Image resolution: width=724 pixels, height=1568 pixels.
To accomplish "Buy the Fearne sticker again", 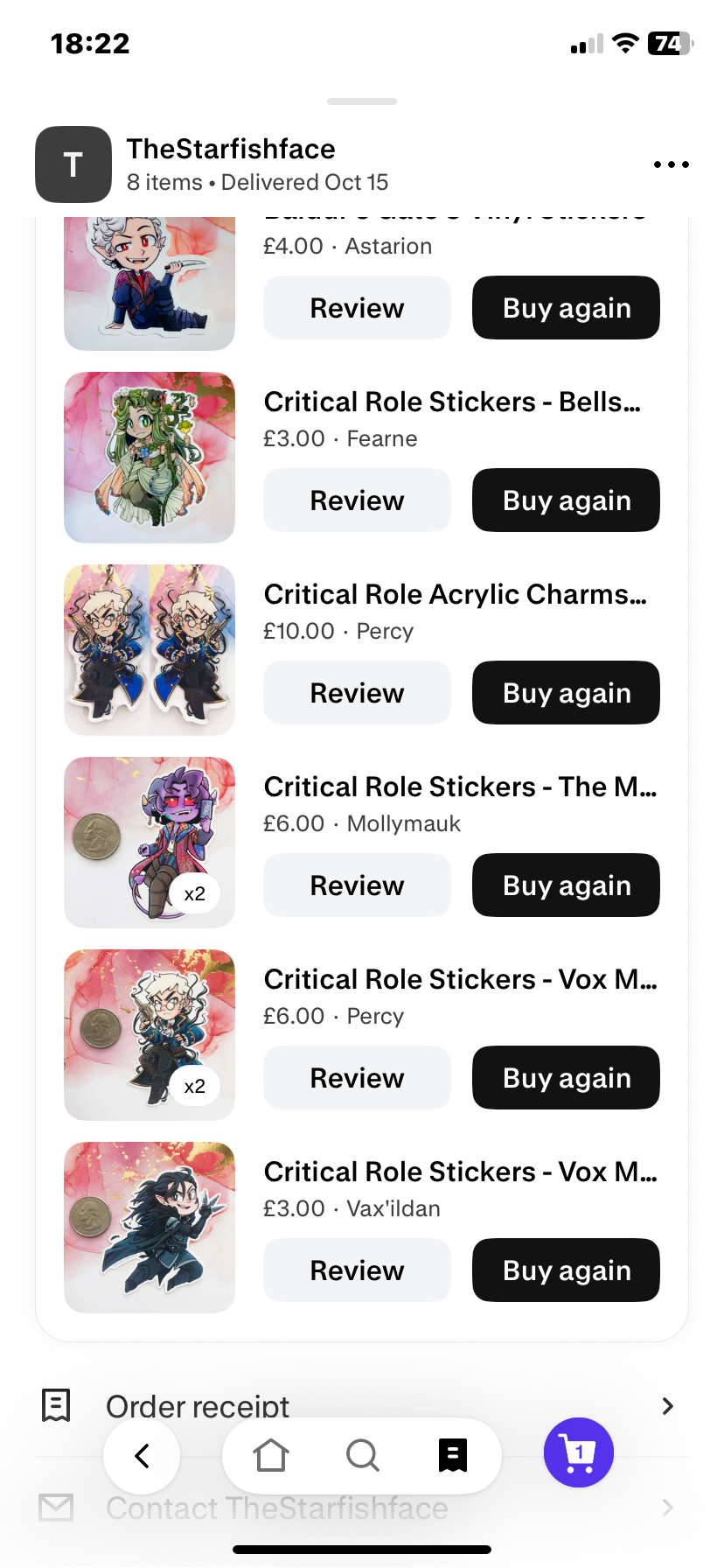I will (x=566, y=500).
